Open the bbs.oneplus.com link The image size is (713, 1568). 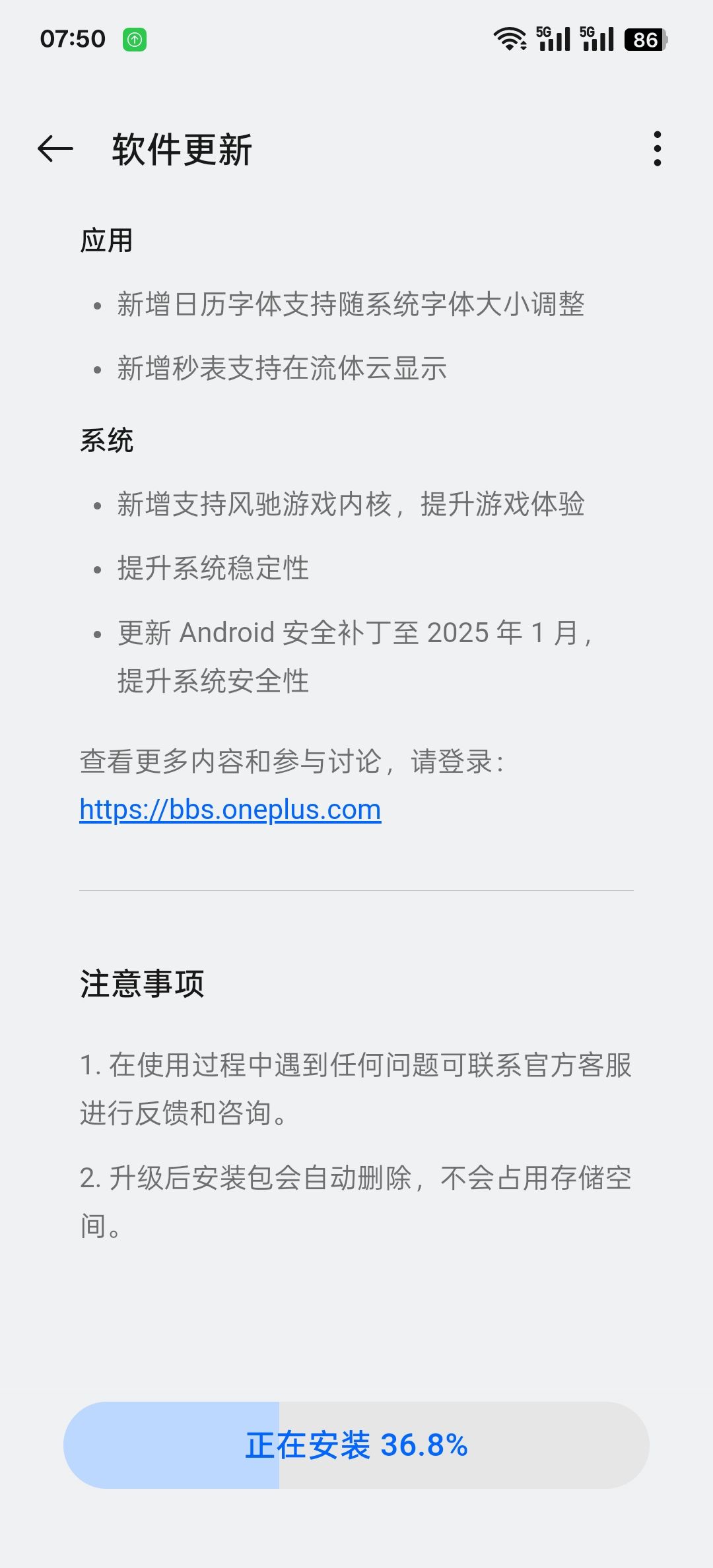(x=230, y=810)
